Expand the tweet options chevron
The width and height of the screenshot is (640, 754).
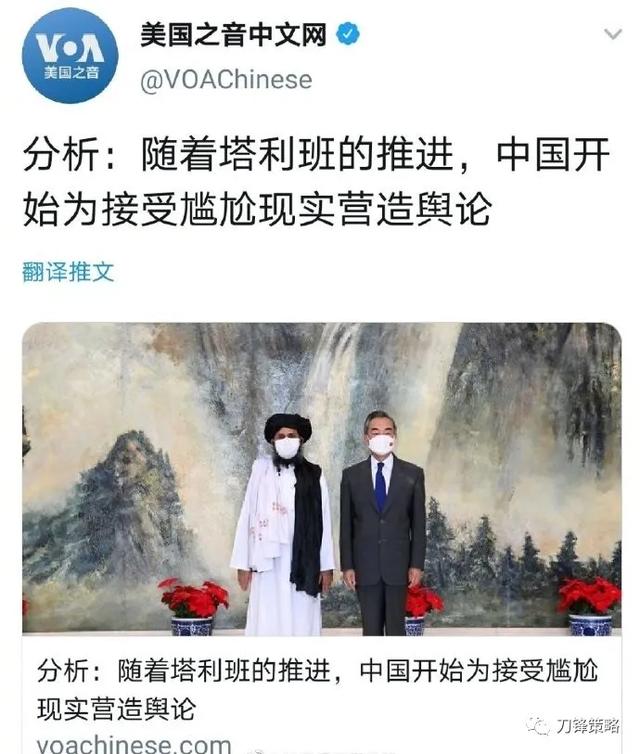pyautogui.click(x=612, y=35)
